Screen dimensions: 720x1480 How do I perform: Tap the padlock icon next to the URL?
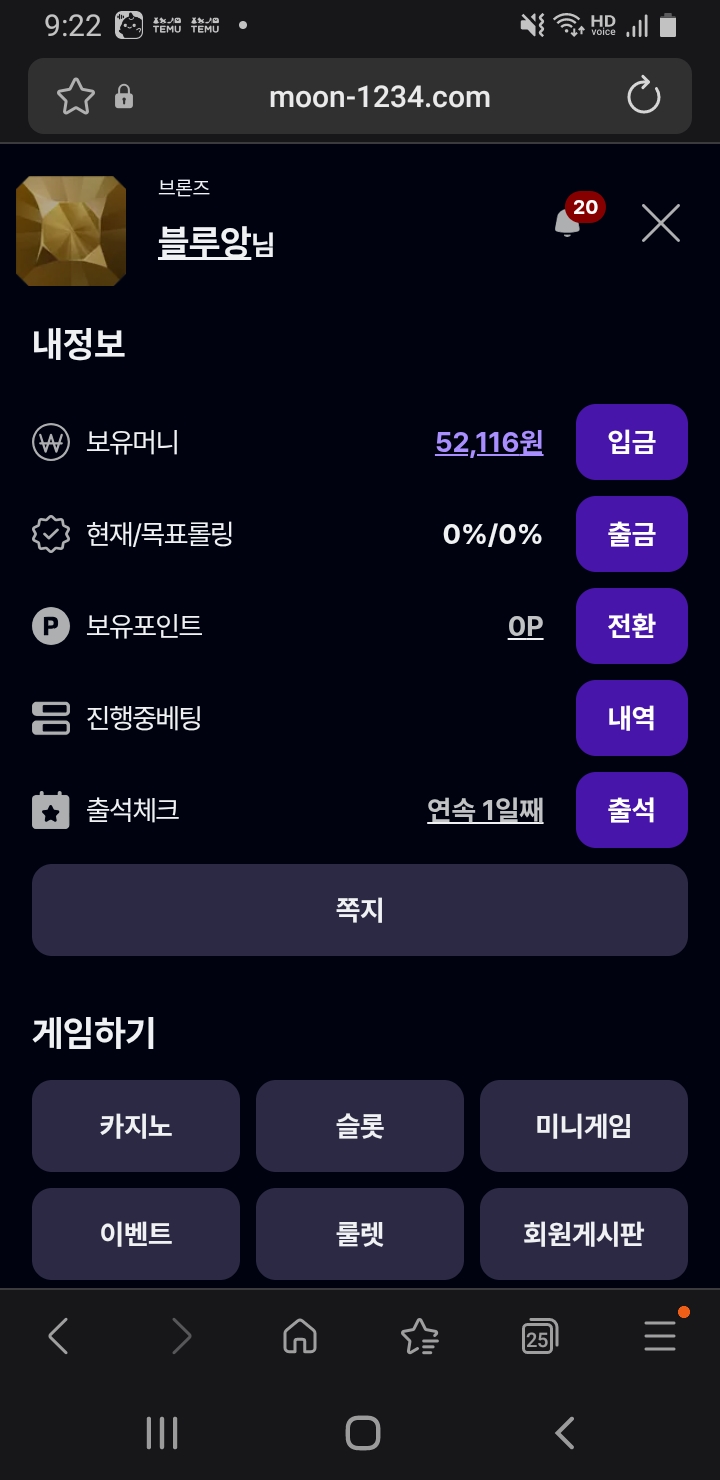(122, 96)
